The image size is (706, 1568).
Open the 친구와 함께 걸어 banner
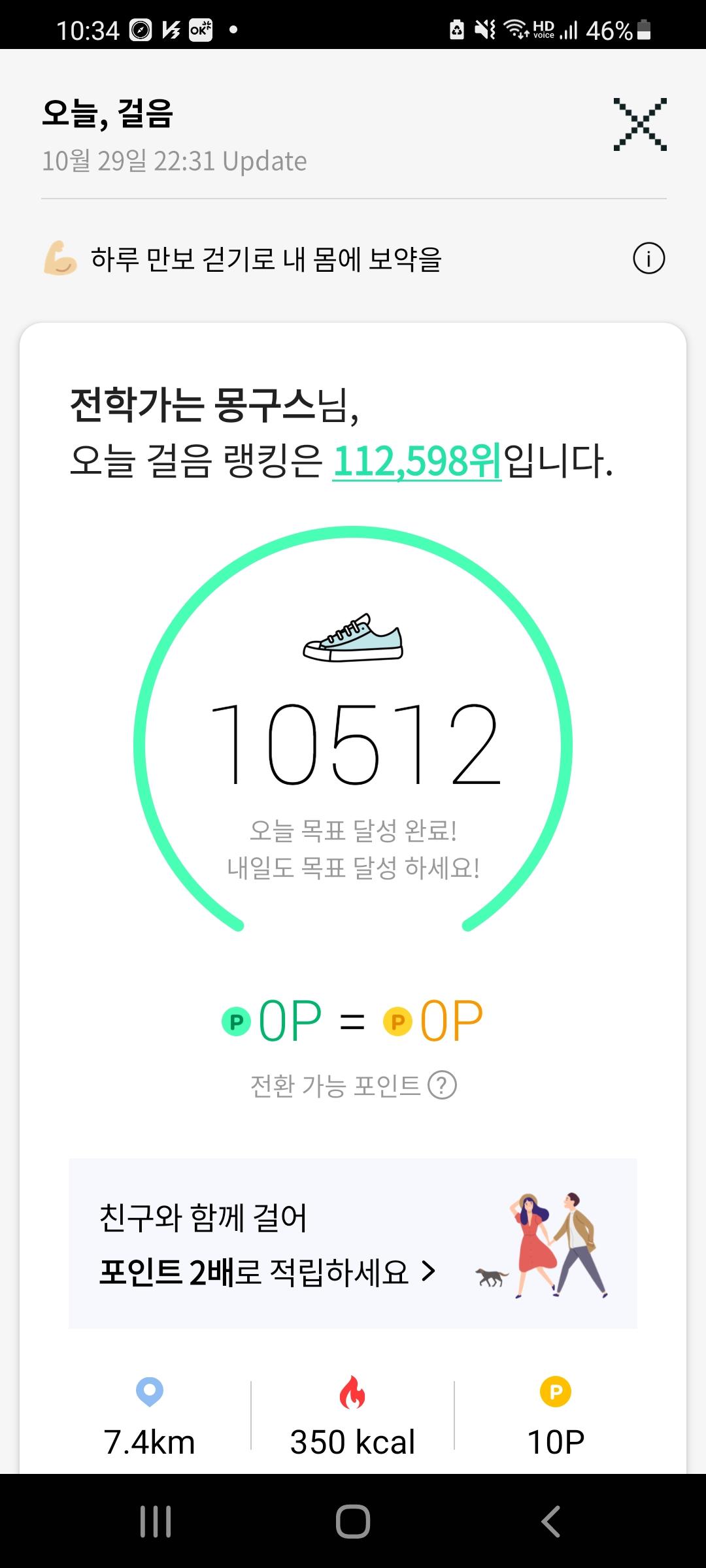352,1243
